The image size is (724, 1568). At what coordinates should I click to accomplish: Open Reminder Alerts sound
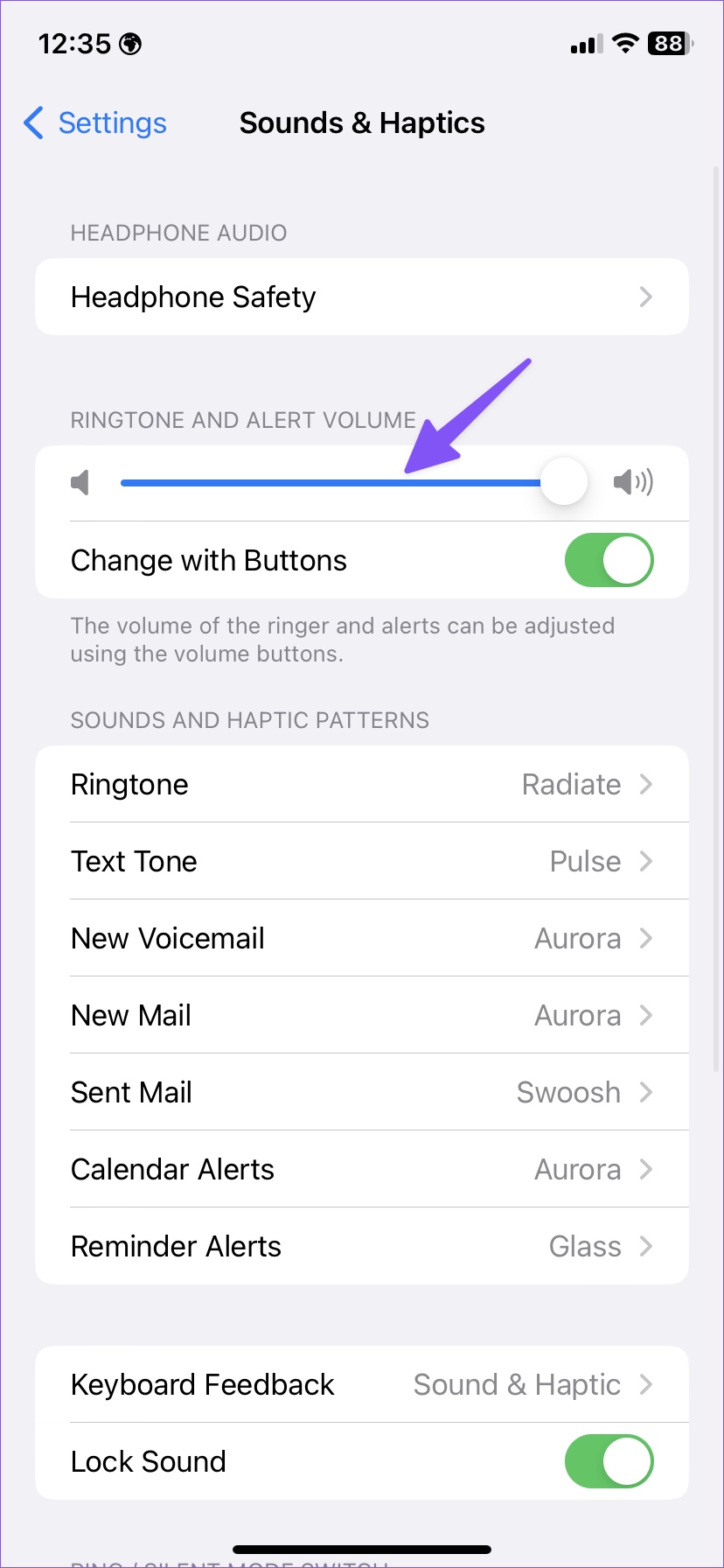tap(362, 1246)
